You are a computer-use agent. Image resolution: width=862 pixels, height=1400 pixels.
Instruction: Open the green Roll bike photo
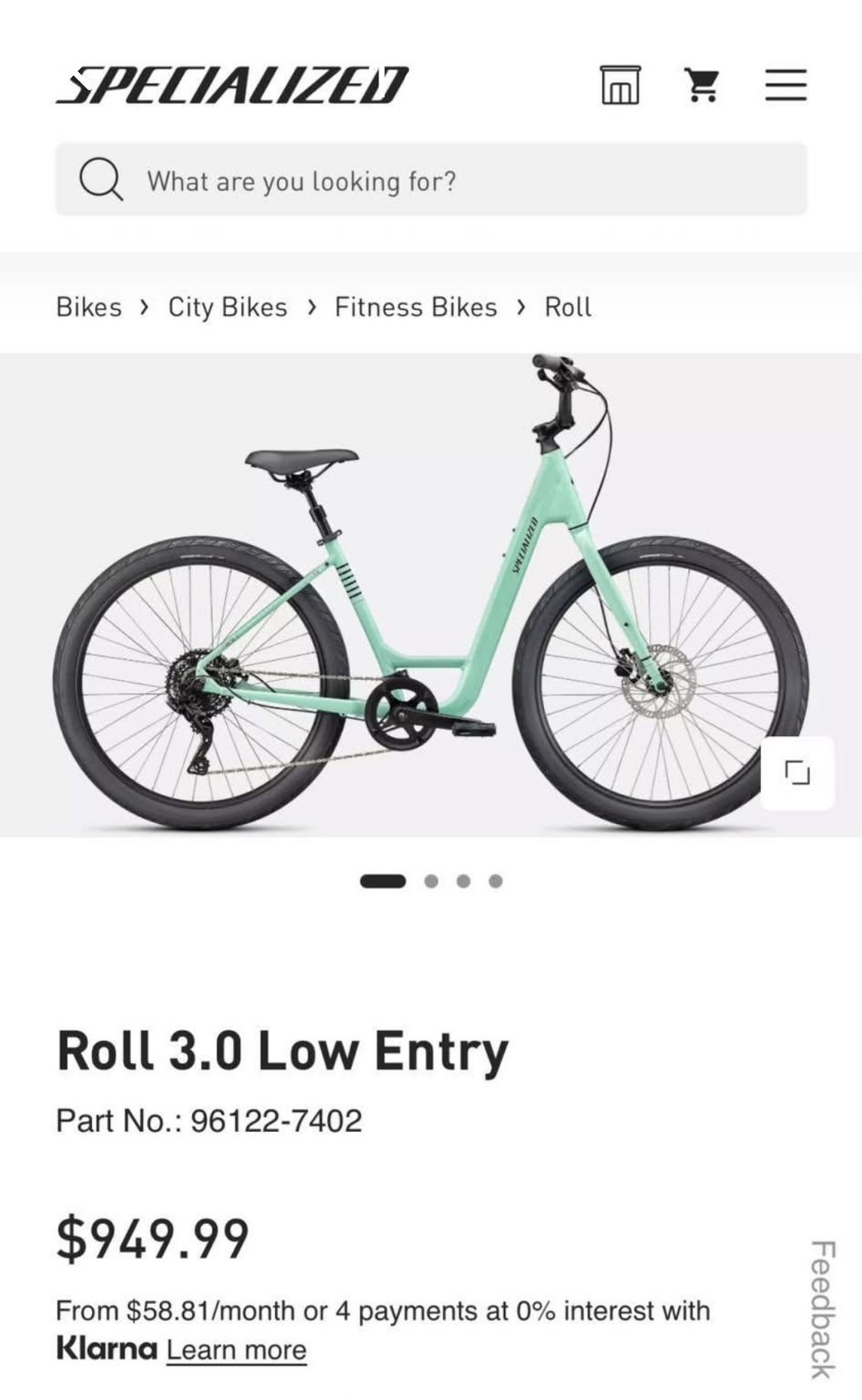(431, 595)
